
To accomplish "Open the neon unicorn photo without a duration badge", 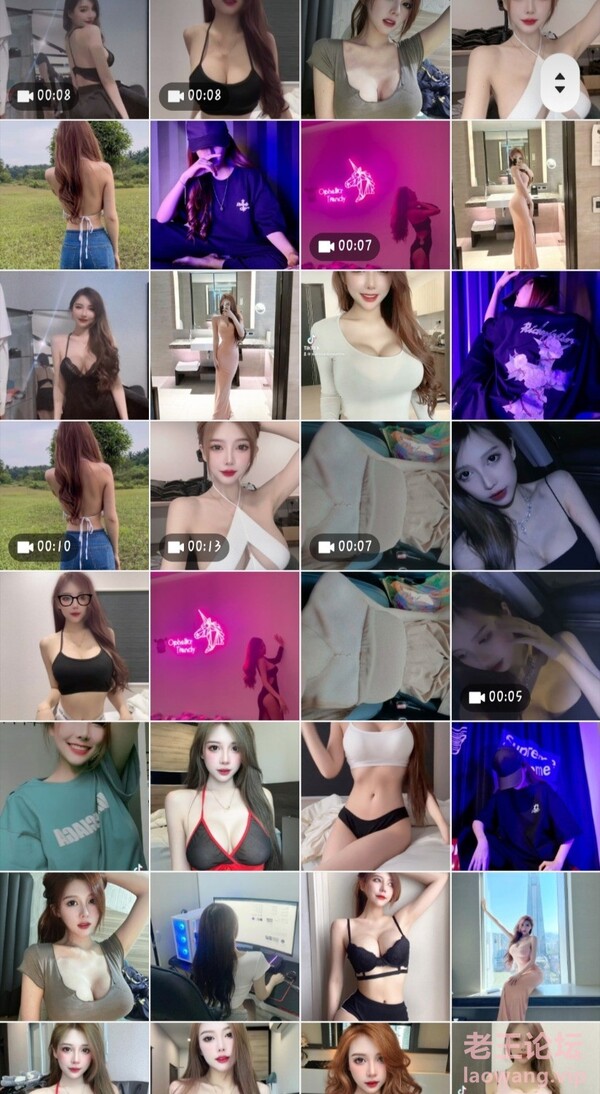I will [x=224, y=645].
